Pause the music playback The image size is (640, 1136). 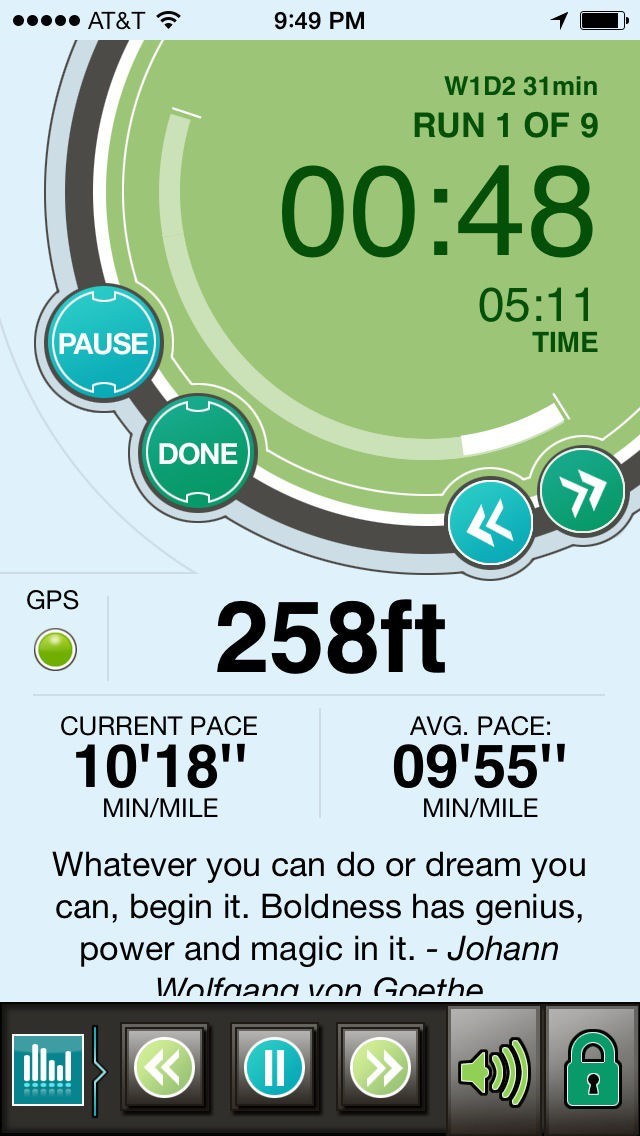pos(274,1069)
